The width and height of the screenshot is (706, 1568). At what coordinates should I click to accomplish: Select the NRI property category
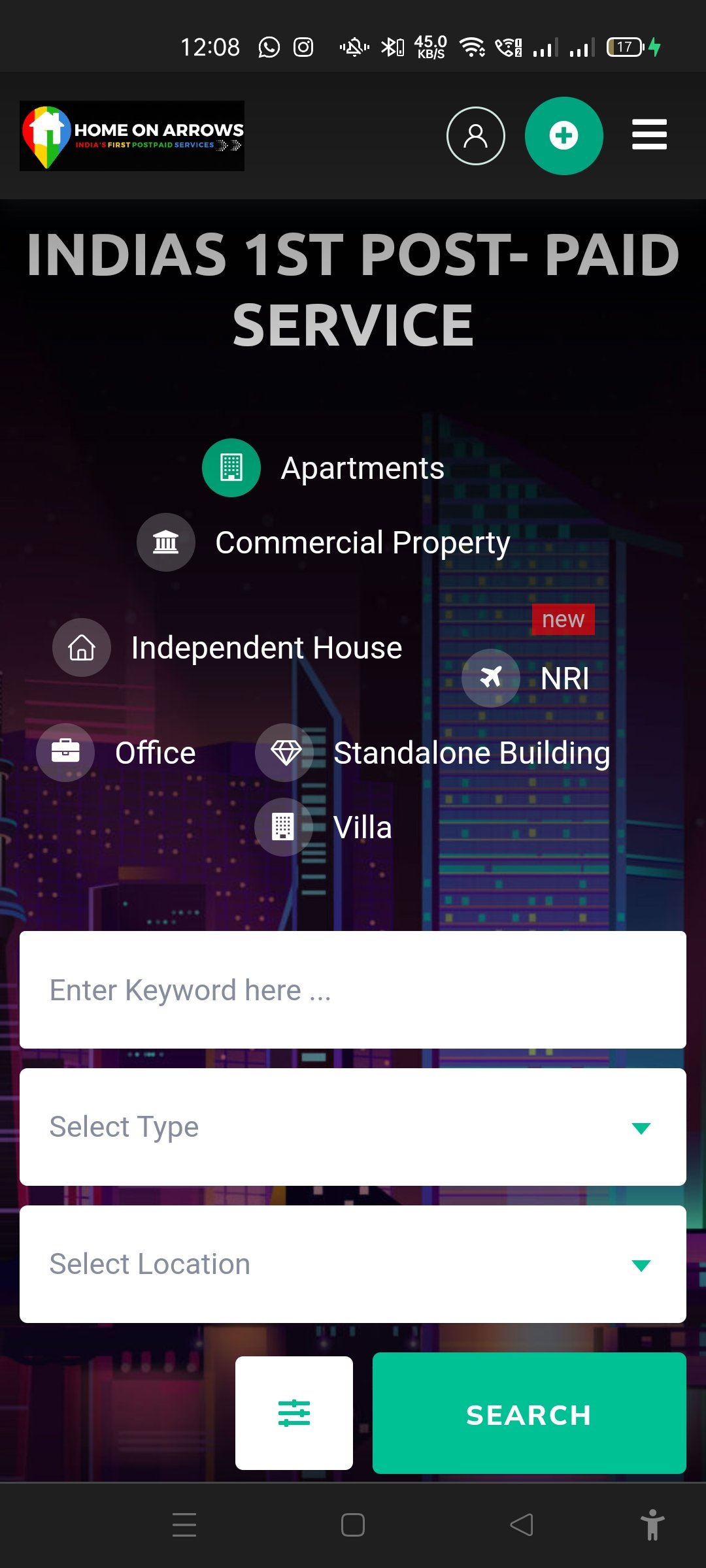point(527,678)
